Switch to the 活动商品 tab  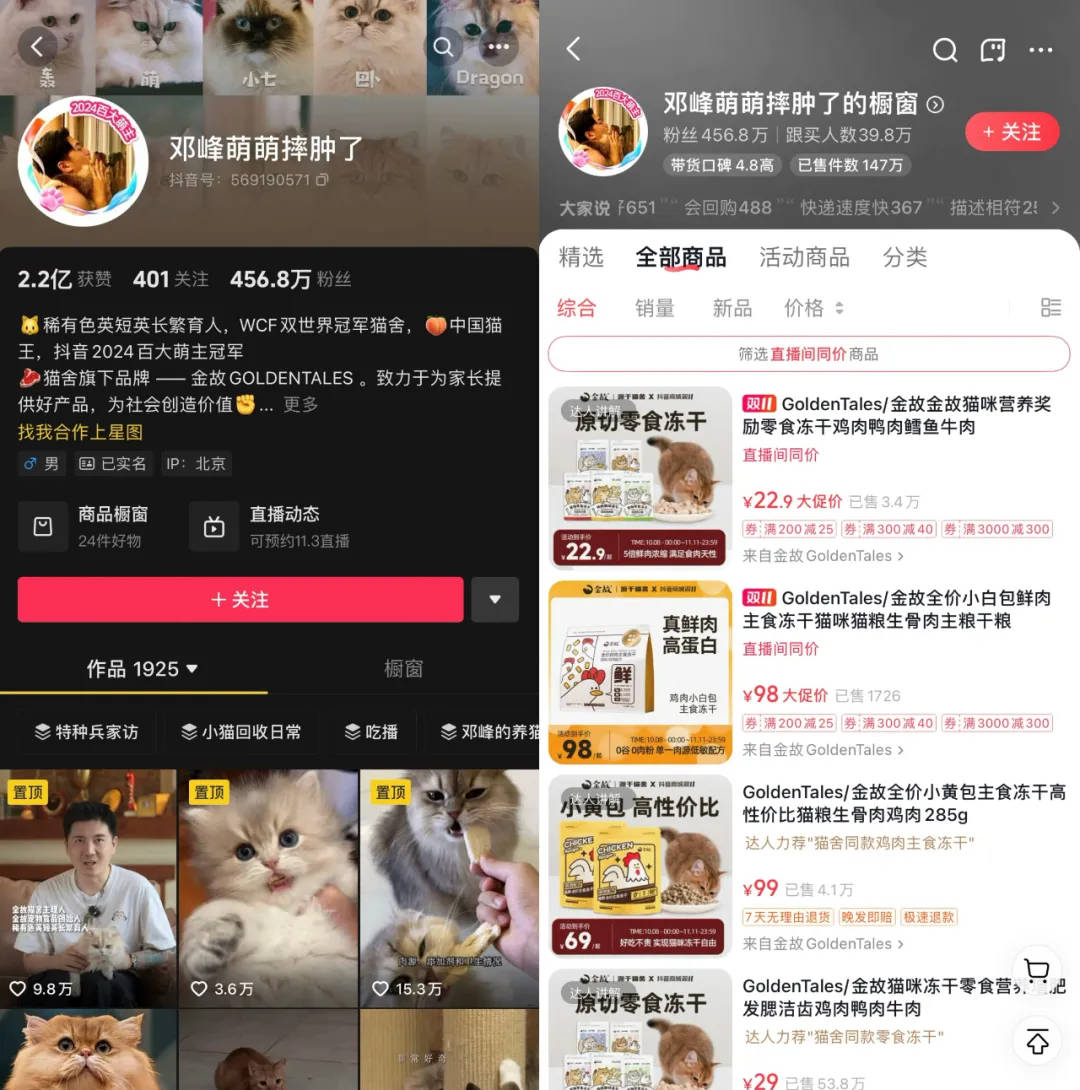click(x=804, y=257)
